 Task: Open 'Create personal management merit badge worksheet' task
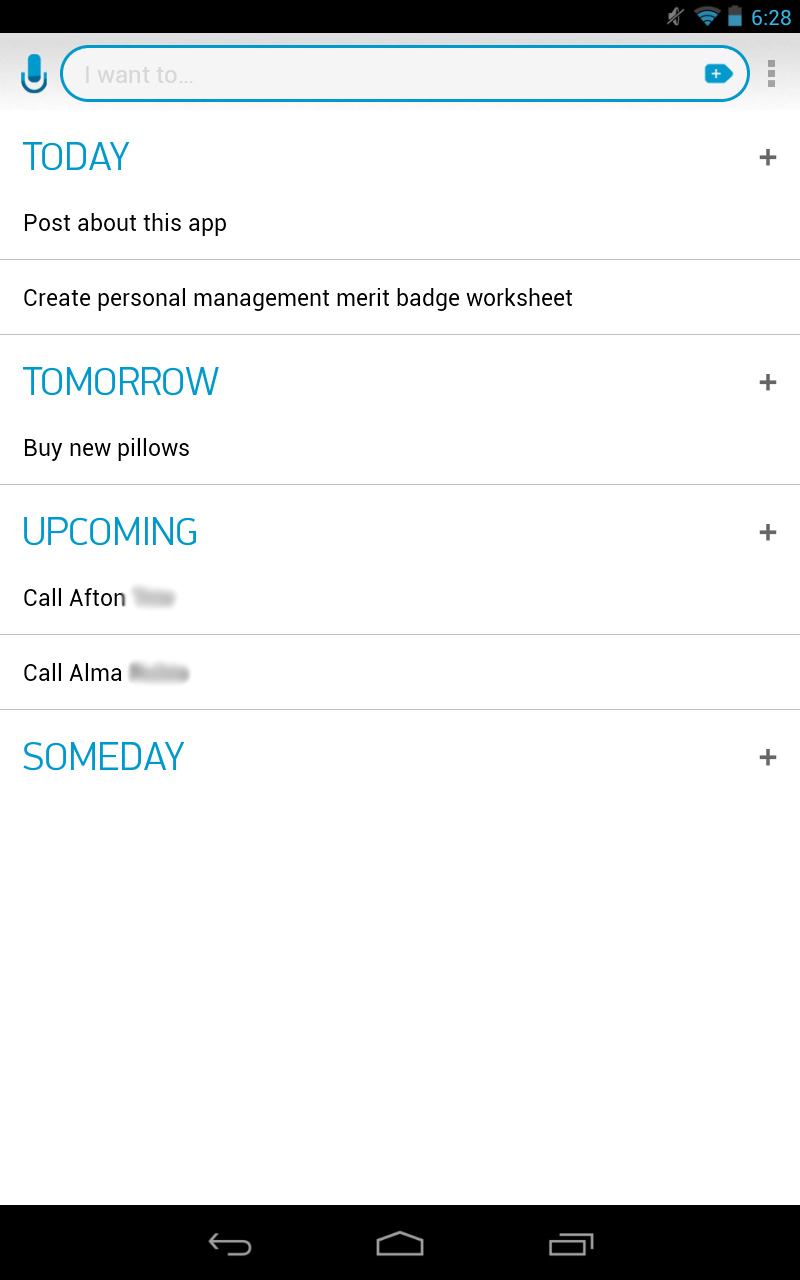point(298,298)
